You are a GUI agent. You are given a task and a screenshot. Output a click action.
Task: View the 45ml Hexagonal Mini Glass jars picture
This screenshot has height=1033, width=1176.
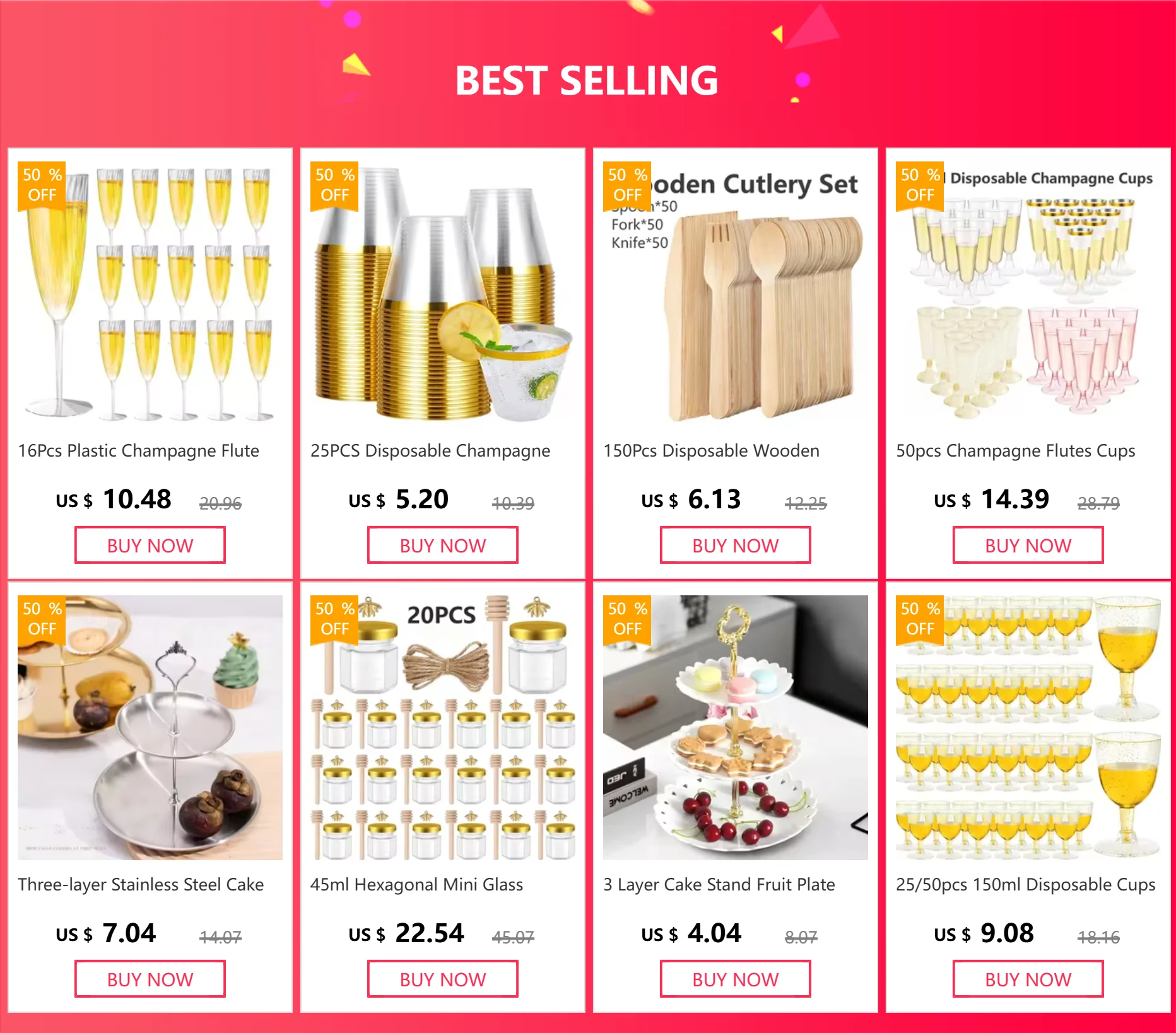point(442,727)
